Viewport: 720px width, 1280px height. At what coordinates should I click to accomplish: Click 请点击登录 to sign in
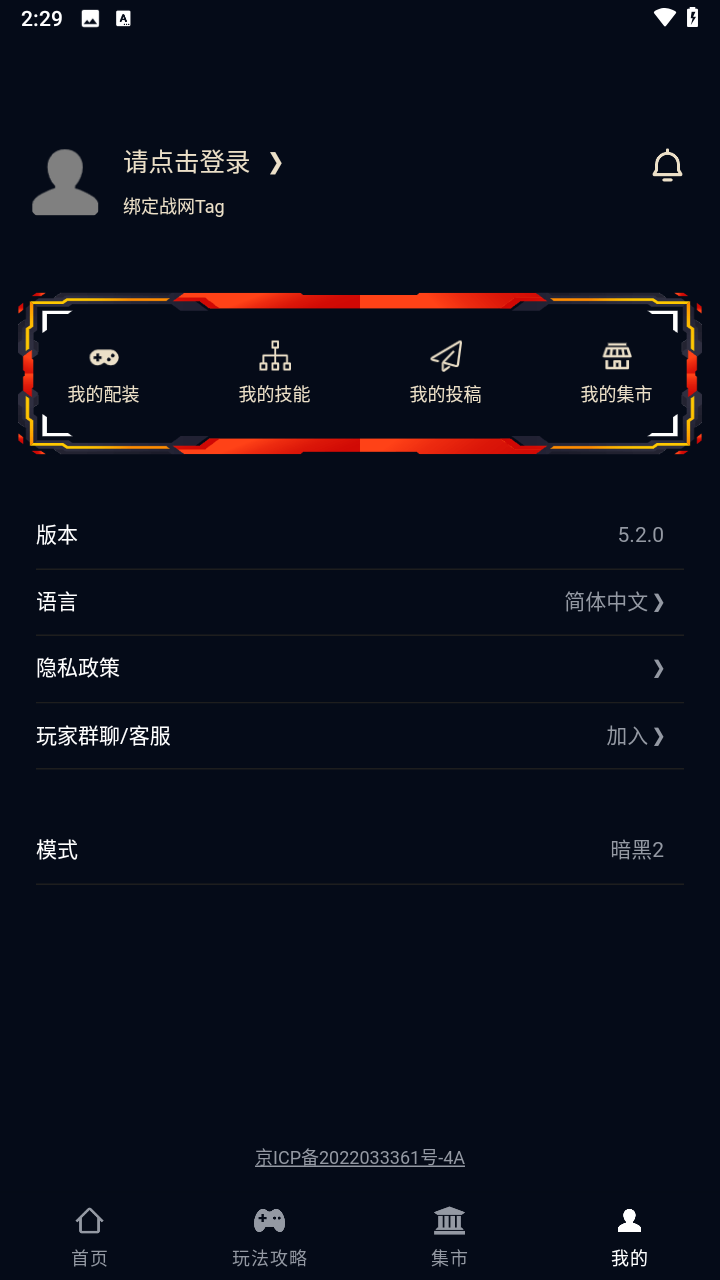pyautogui.click(x=185, y=162)
